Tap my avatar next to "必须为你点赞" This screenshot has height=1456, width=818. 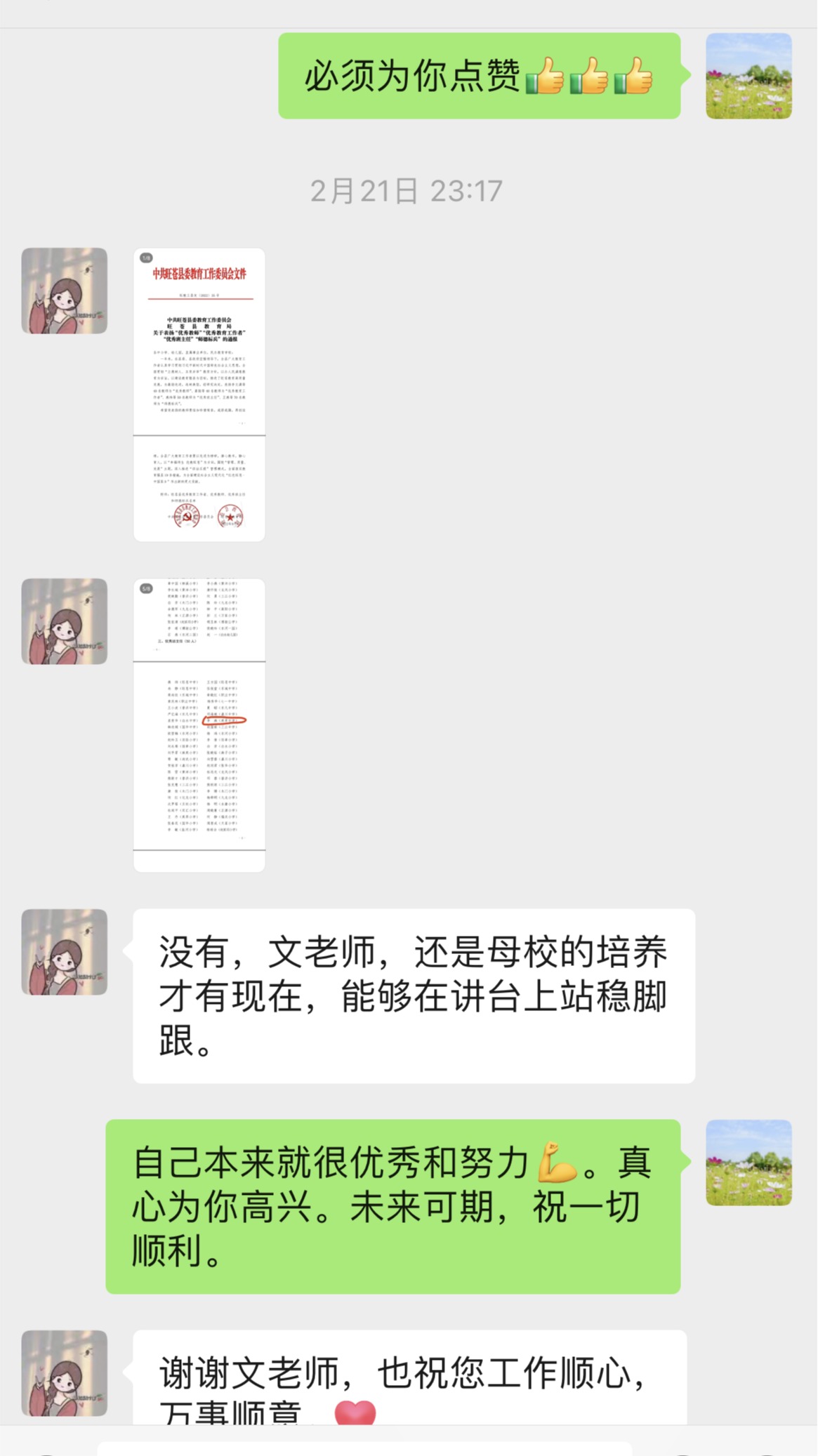[x=748, y=76]
